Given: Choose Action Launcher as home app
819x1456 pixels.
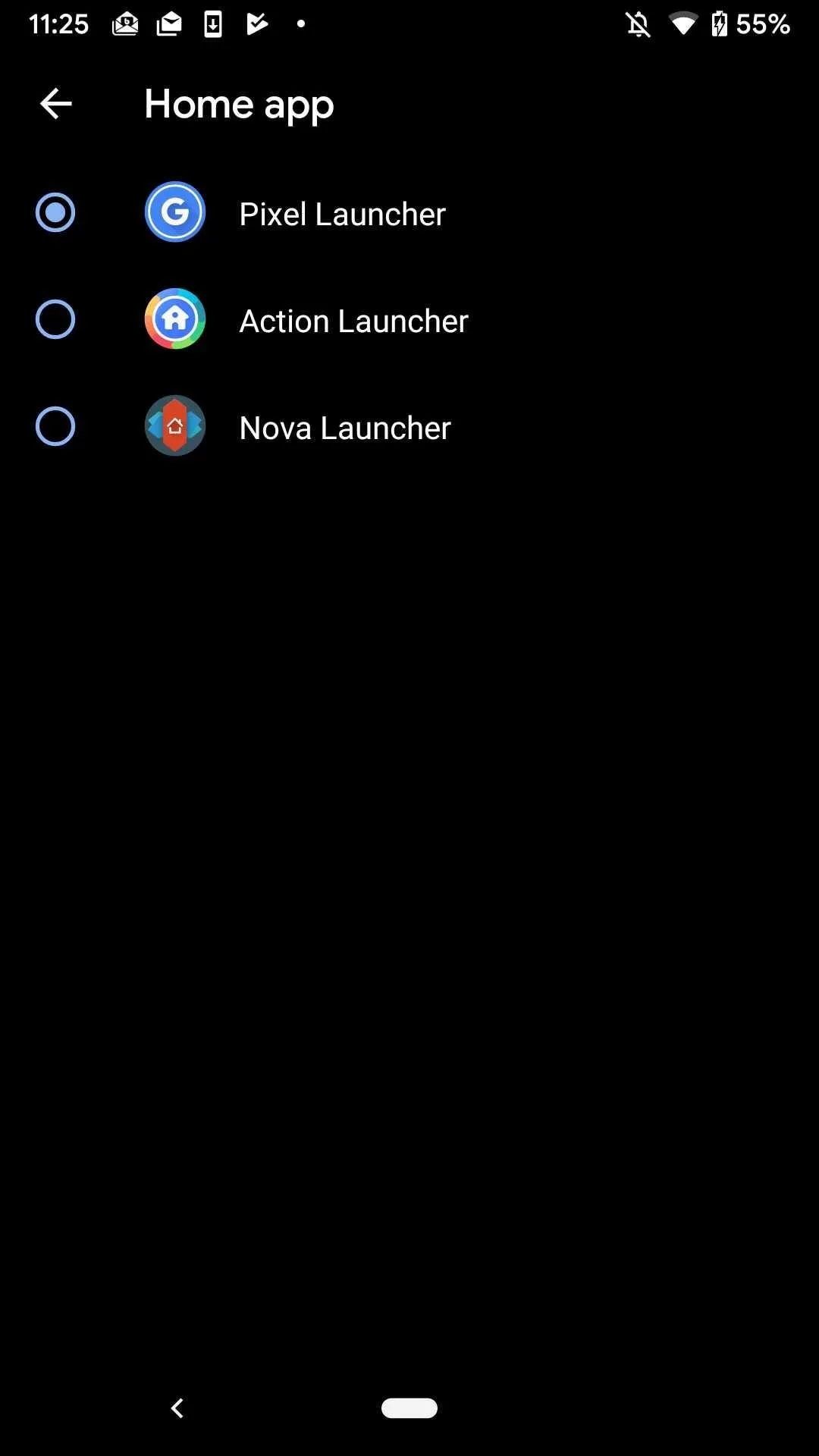Looking at the screenshot, I should point(409,320).
